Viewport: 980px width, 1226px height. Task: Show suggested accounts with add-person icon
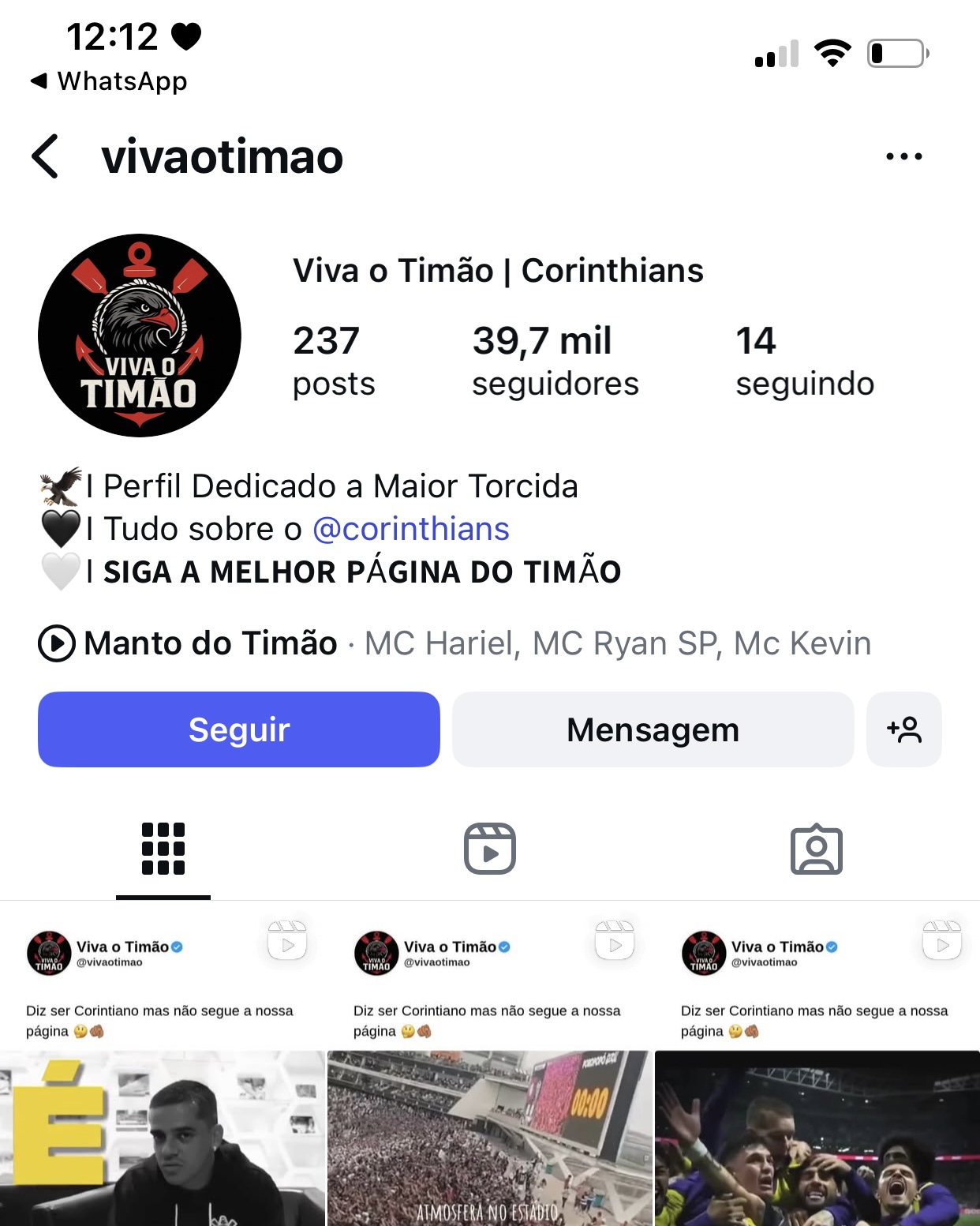[903, 729]
